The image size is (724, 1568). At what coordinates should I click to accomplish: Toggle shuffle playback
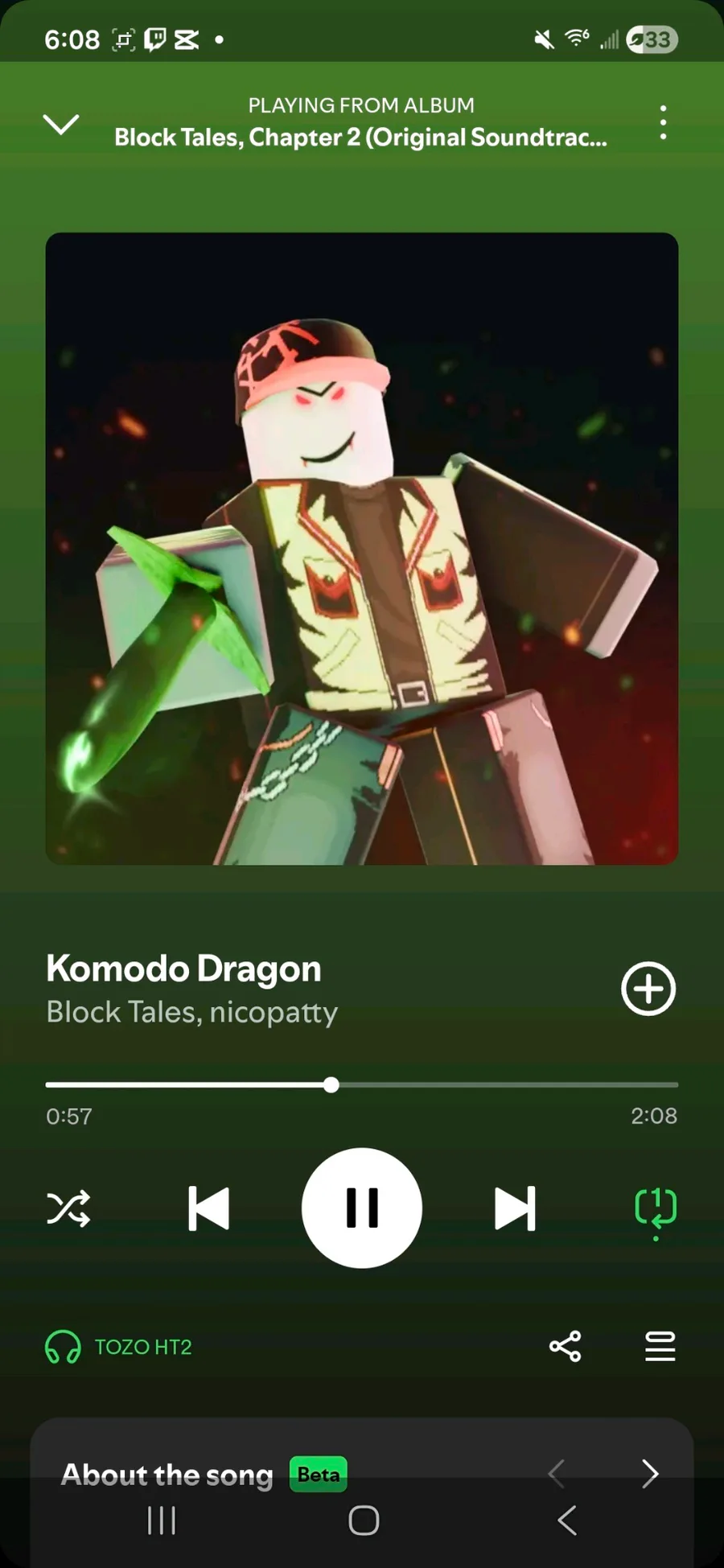pyautogui.click(x=68, y=1208)
